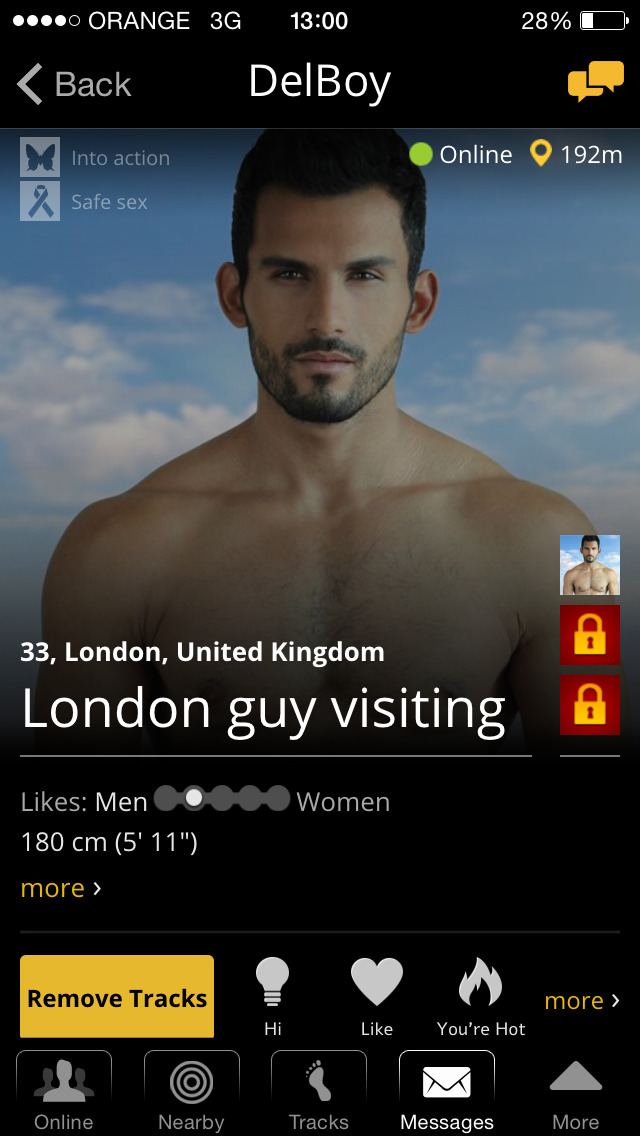
Task: Open the More tab
Action: (x=575, y=1094)
